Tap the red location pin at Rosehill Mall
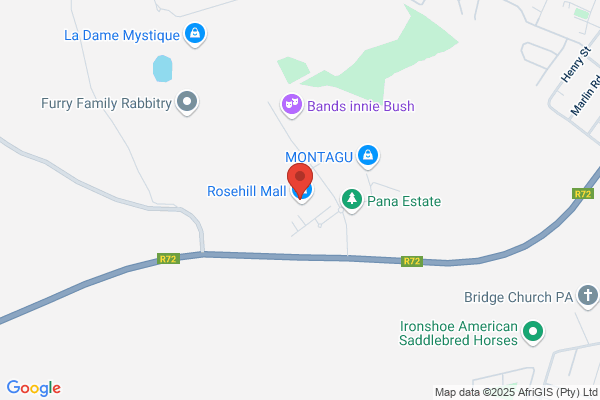Image resolution: width=600 pixels, height=400 pixels. [x=300, y=181]
